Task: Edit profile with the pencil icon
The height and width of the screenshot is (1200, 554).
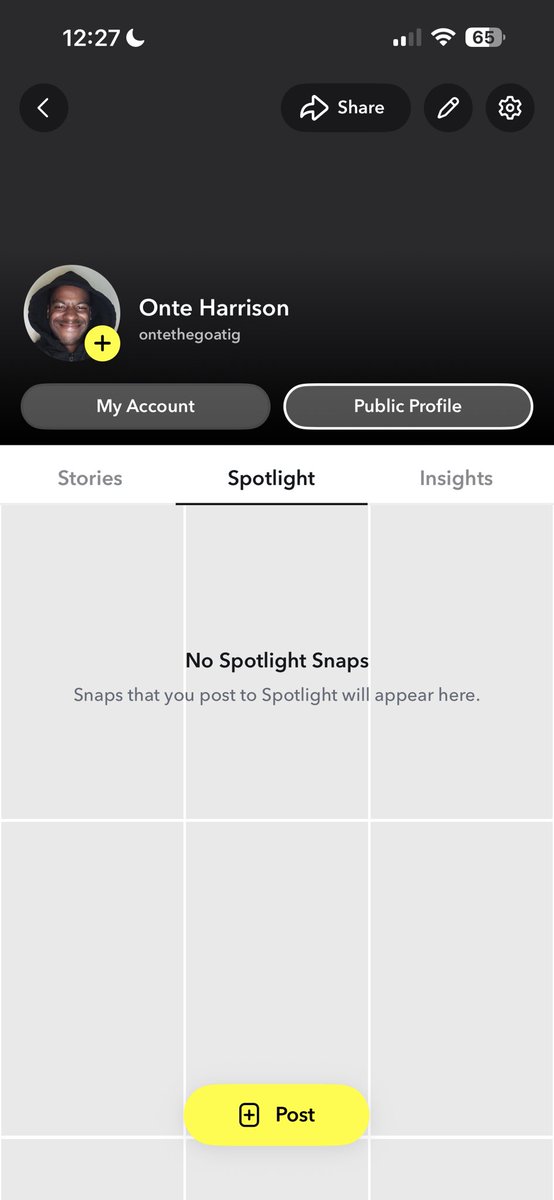Action: [448, 107]
